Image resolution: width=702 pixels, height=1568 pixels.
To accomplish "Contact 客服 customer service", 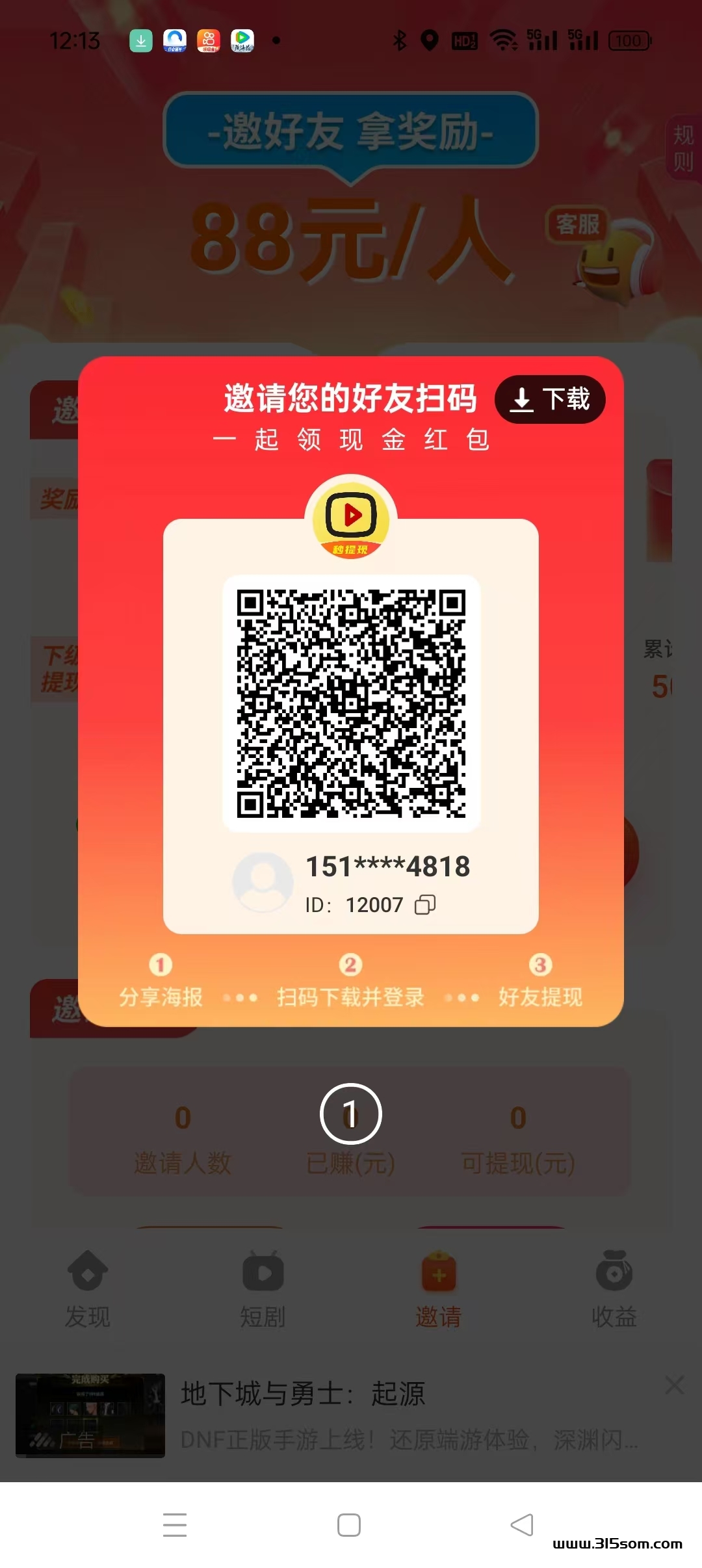I will coord(577,225).
